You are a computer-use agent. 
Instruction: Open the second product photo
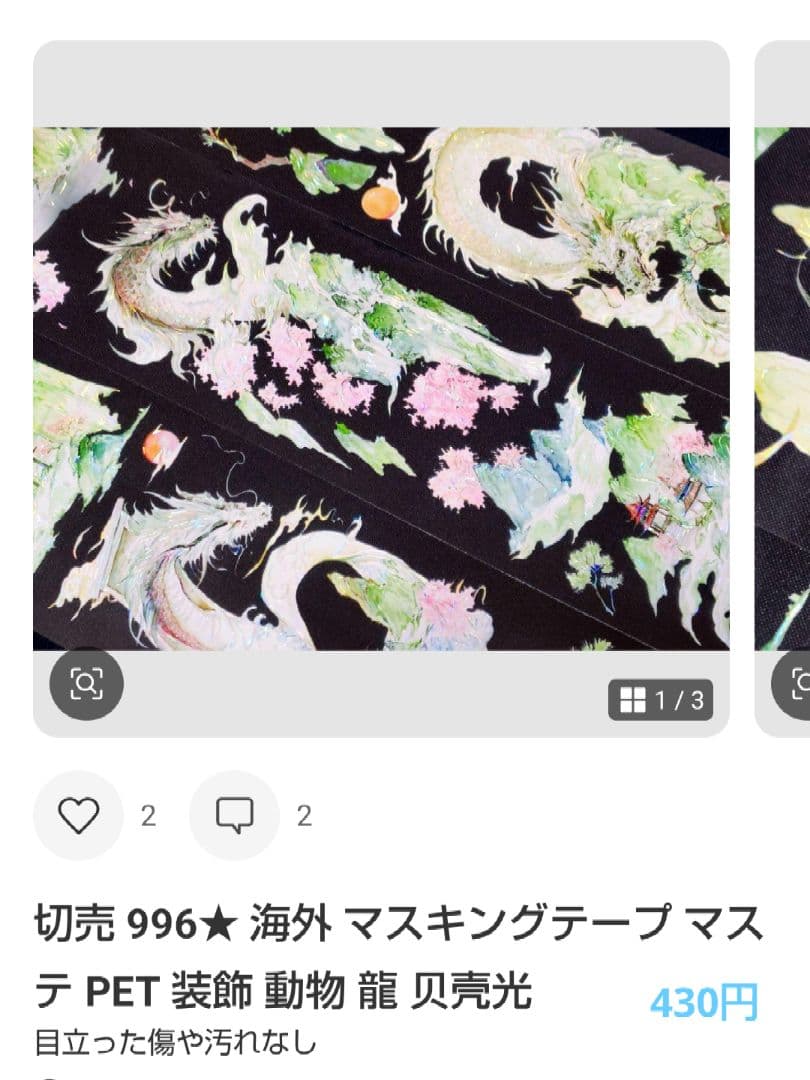783,390
